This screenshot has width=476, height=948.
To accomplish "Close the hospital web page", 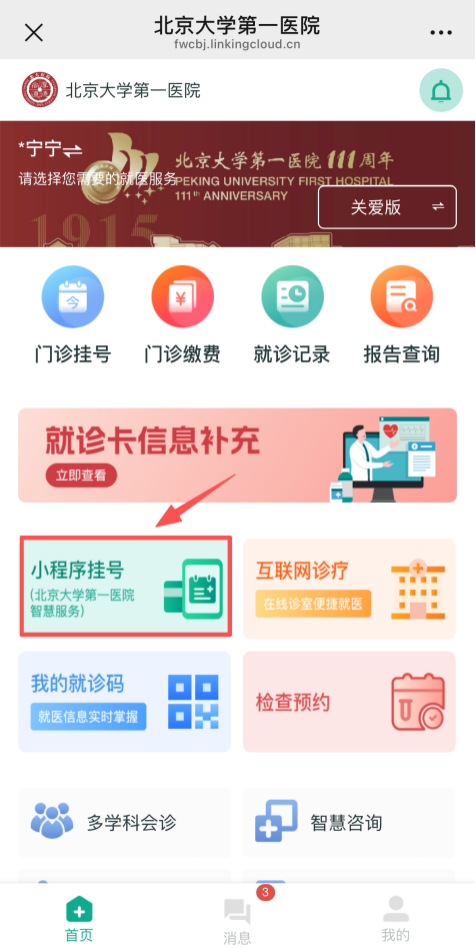I will (34, 33).
